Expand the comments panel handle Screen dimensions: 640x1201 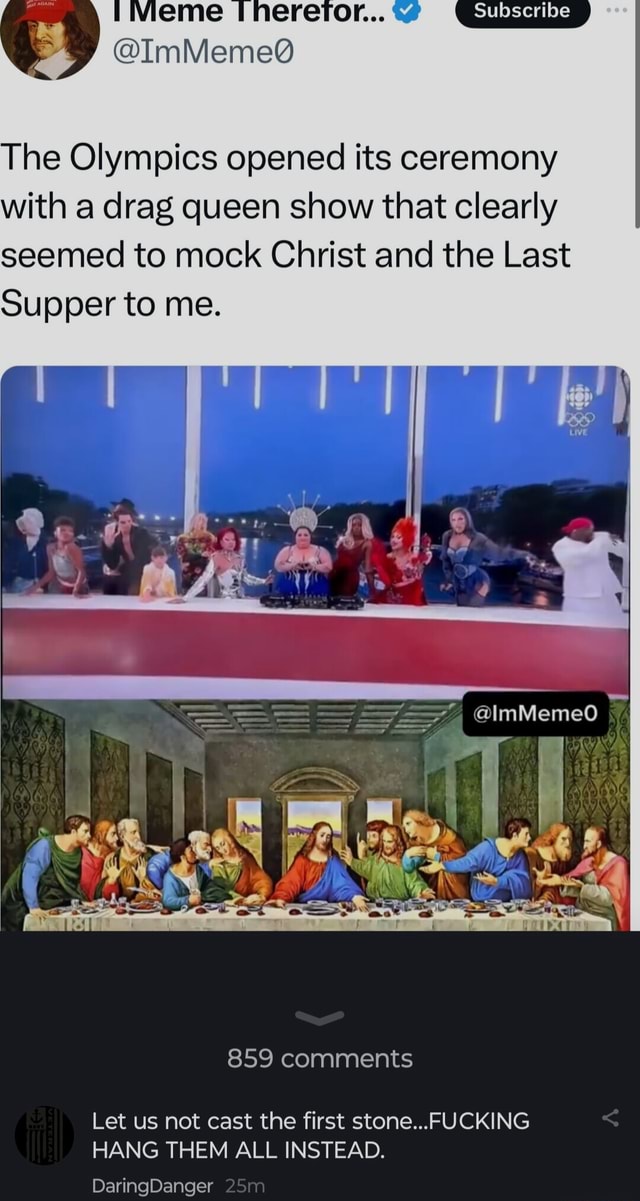[320, 1016]
